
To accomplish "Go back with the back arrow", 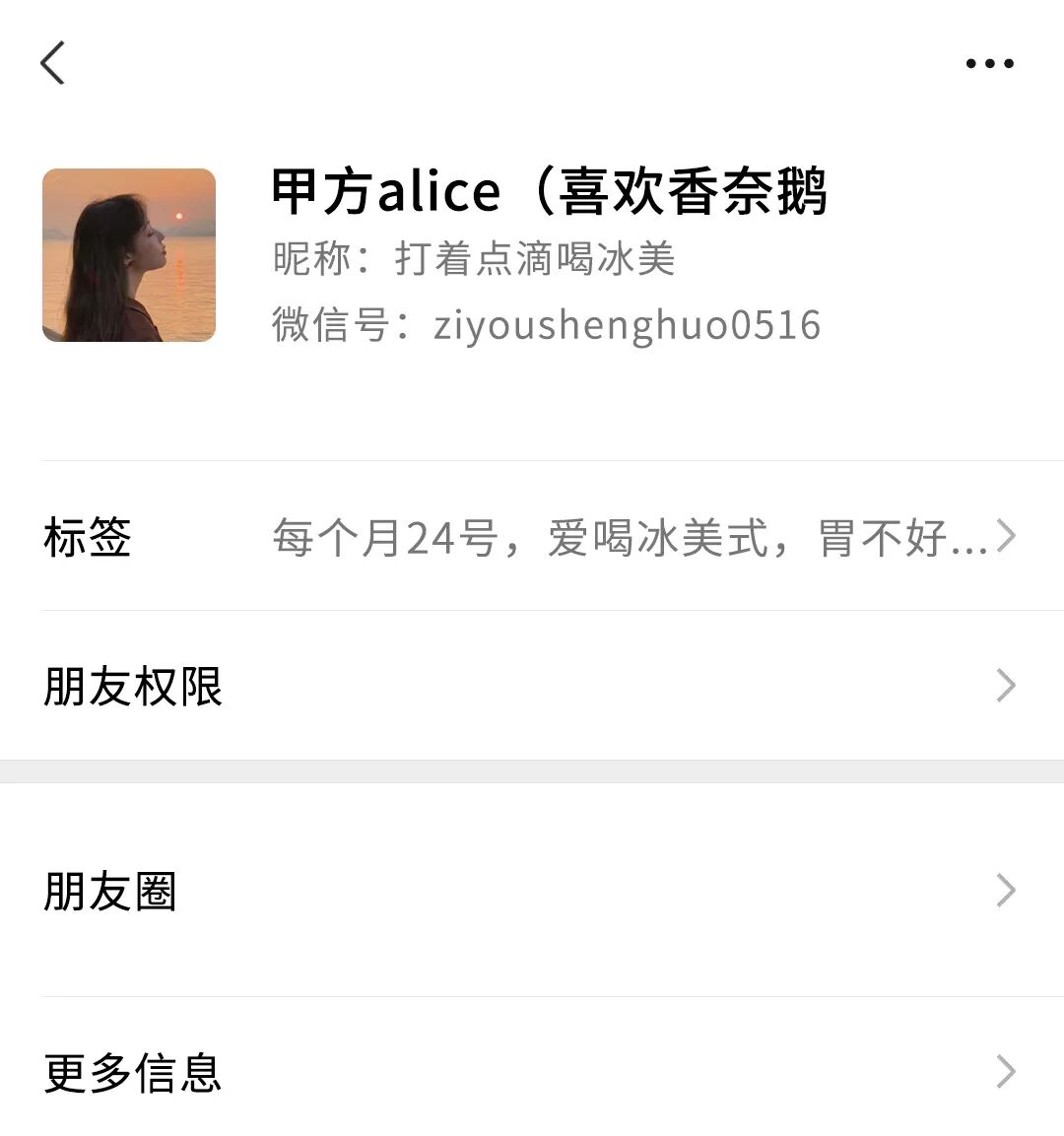I will click(53, 63).
